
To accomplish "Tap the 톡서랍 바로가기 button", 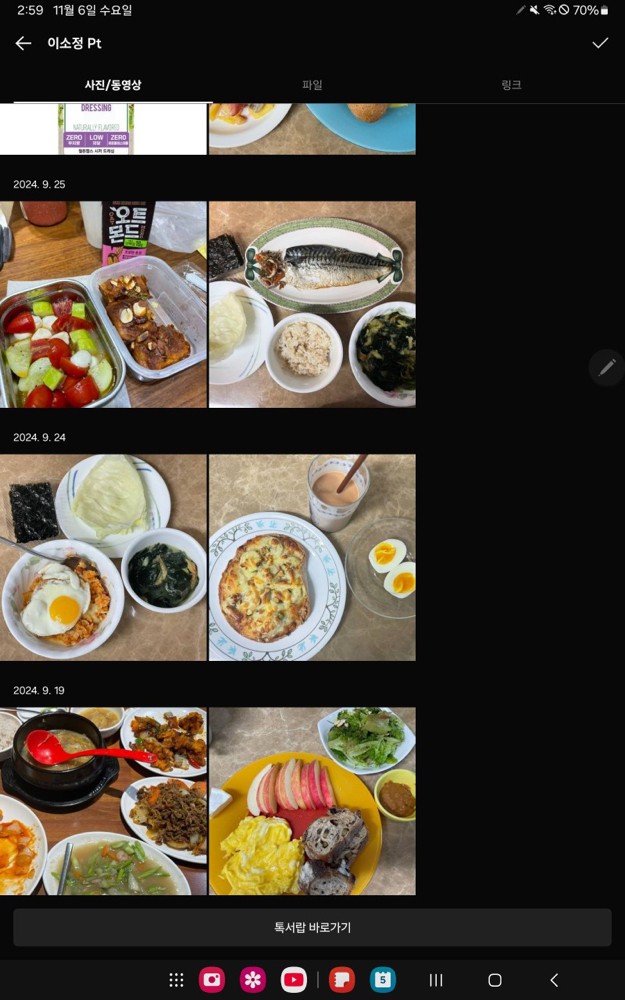I will coord(312,927).
